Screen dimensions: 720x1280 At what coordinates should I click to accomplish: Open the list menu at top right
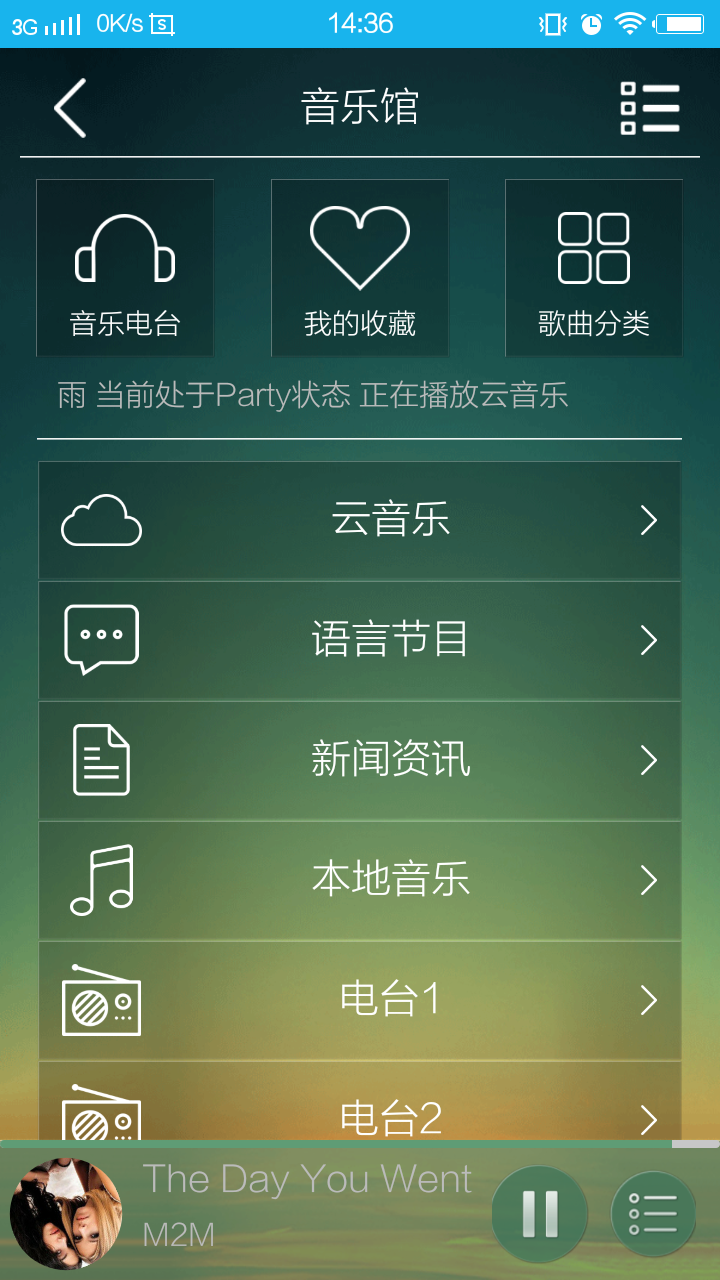pos(650,107)
